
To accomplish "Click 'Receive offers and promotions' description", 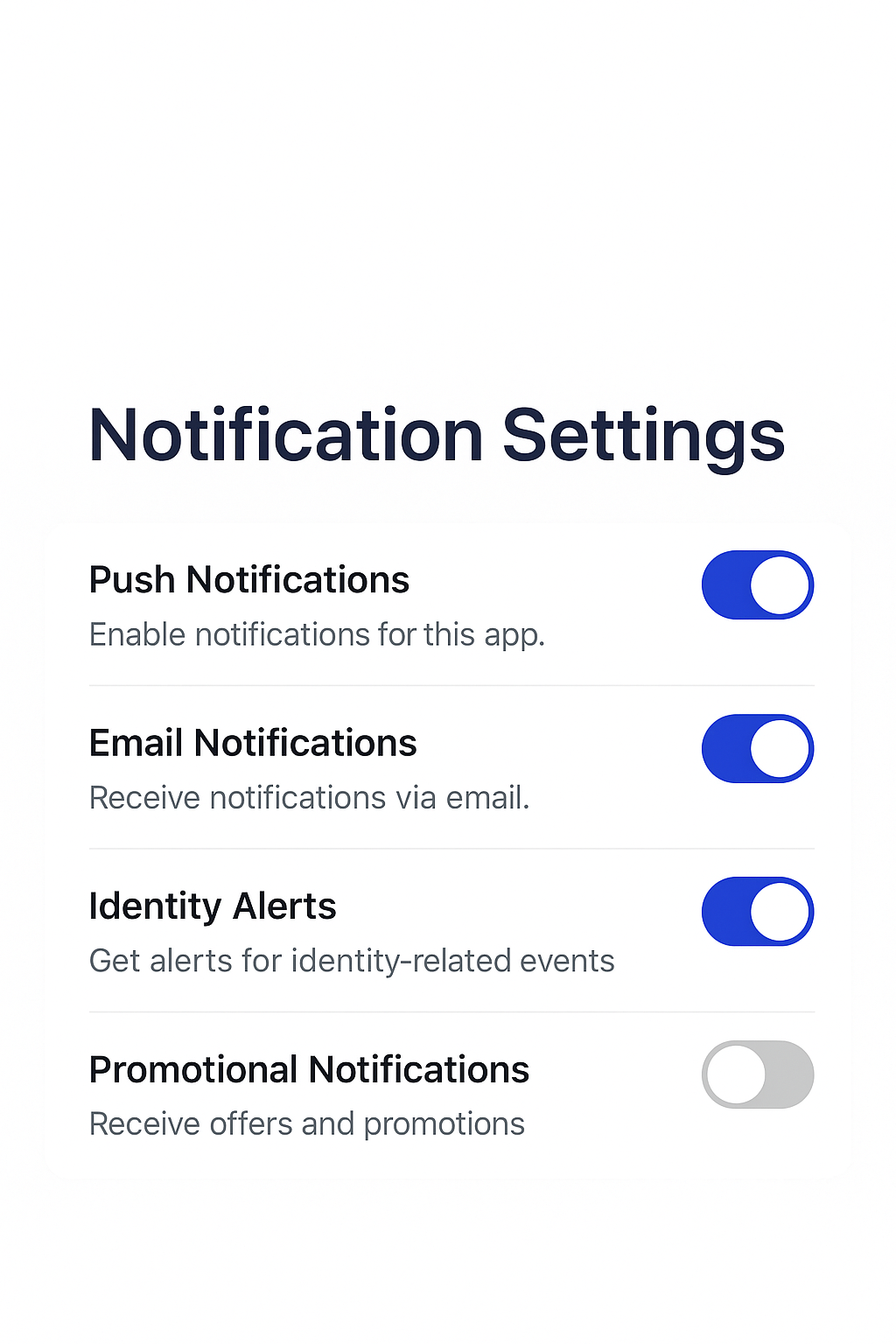I will click(305, 1123).
